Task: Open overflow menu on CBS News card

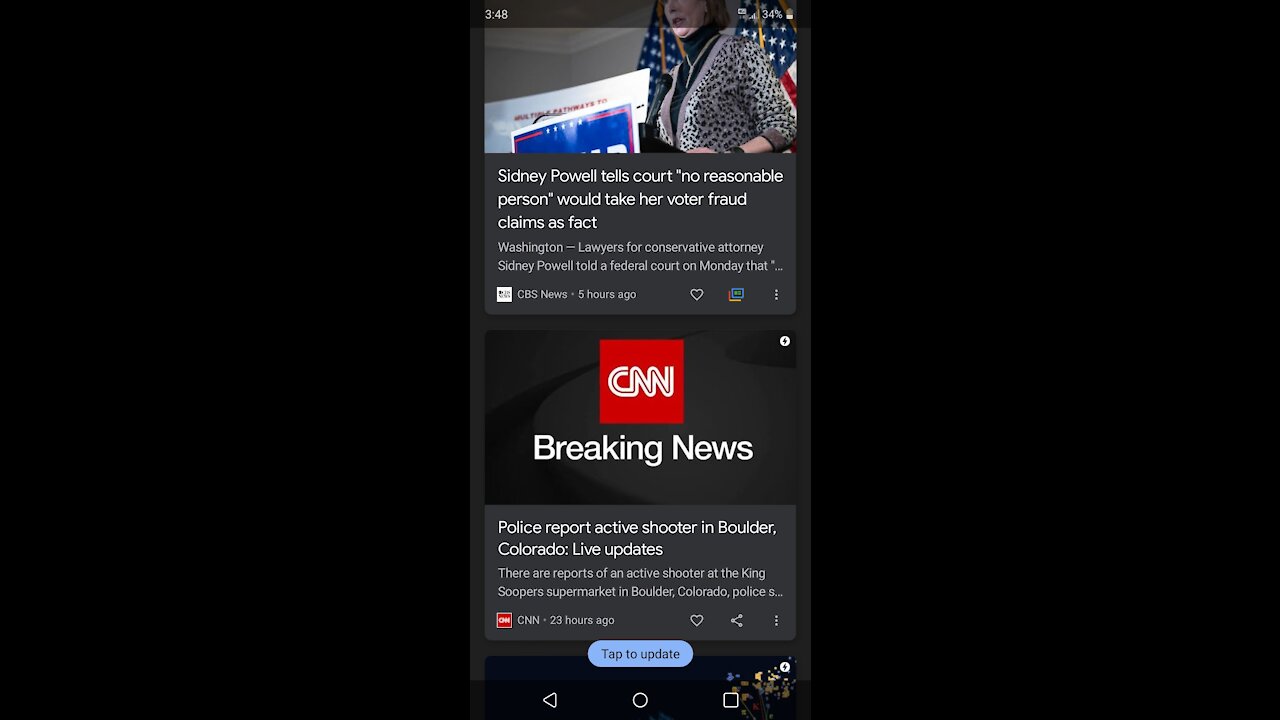Action: (776, 294)
